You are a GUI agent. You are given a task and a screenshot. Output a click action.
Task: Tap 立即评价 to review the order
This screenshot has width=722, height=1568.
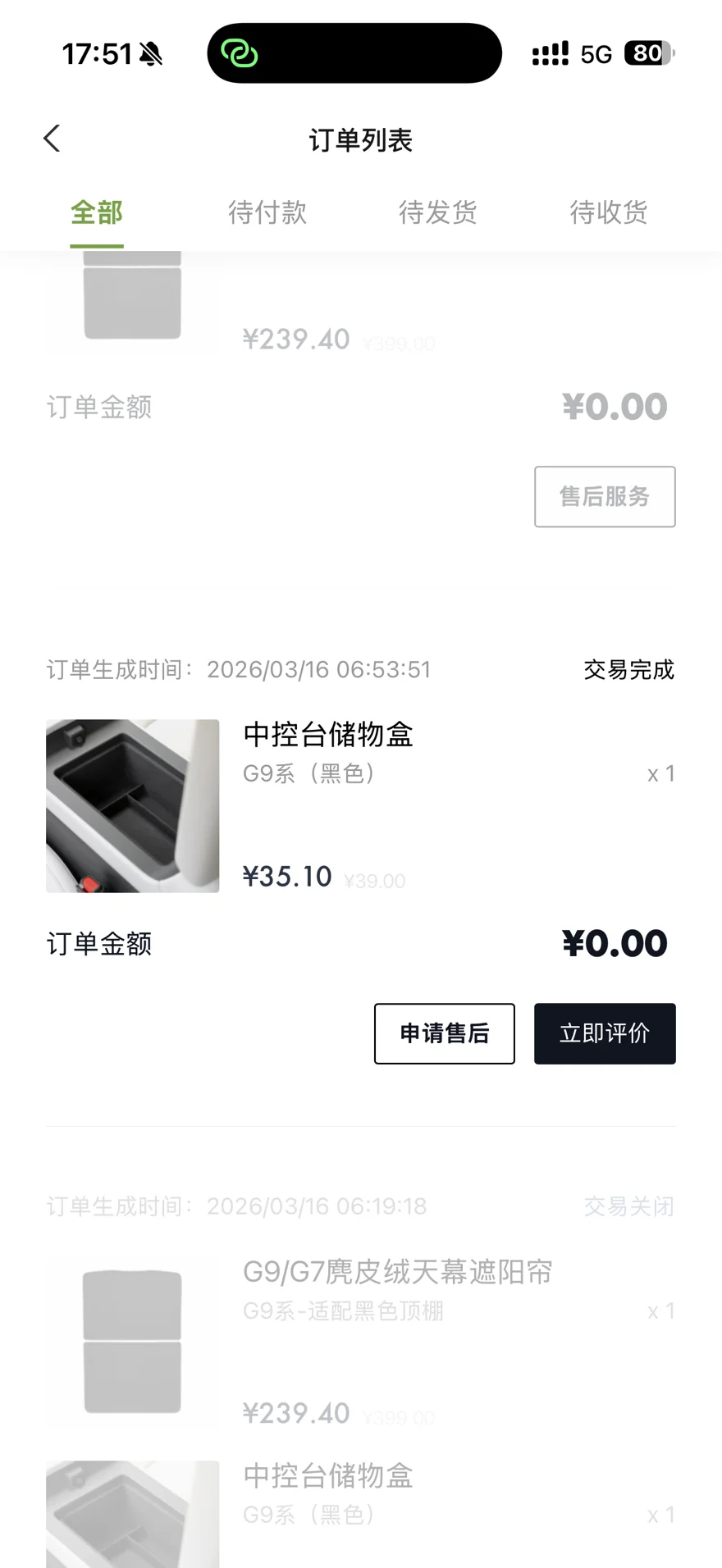pyautogui.click(x=605, y=1033)
